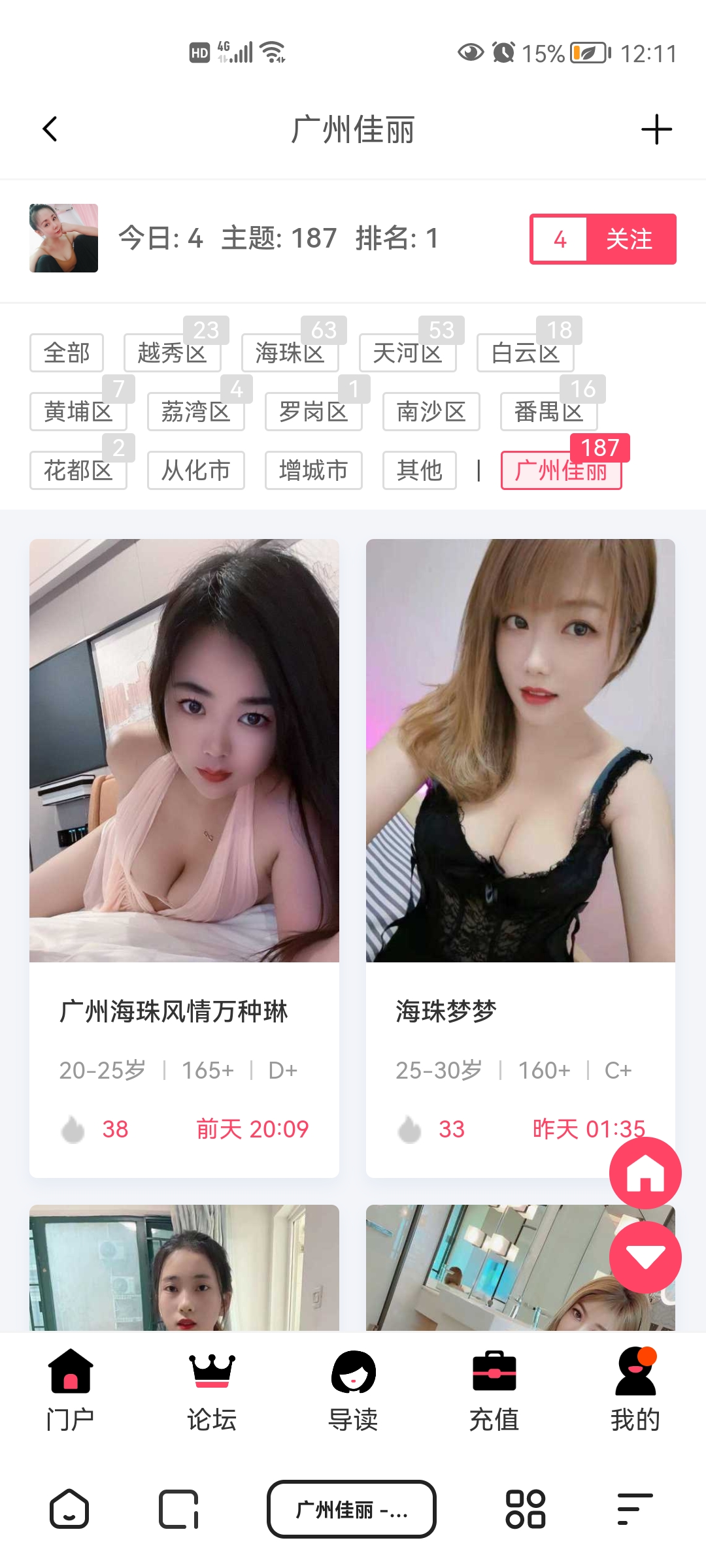Open the browser's tab switcher grid
The height and width of the screenshot is (1568, 706).
526,1509
